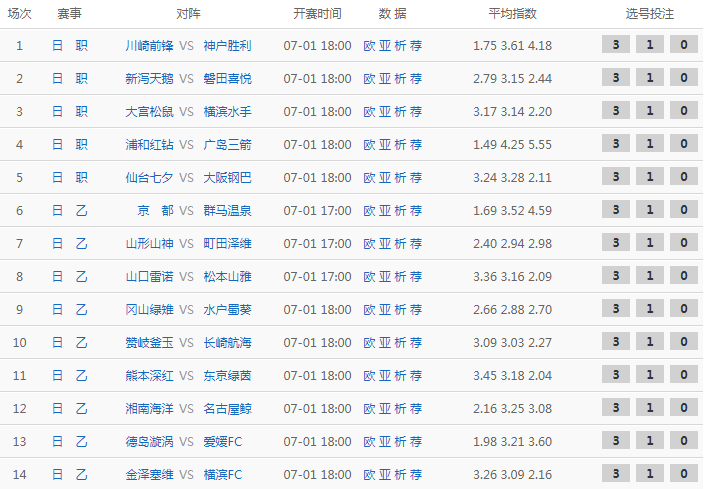This screenshot has width=705, height=489.
Task: Pick 3 for match 7 山形山神 vs 町田泽维
Action: [x=616, y=243]
